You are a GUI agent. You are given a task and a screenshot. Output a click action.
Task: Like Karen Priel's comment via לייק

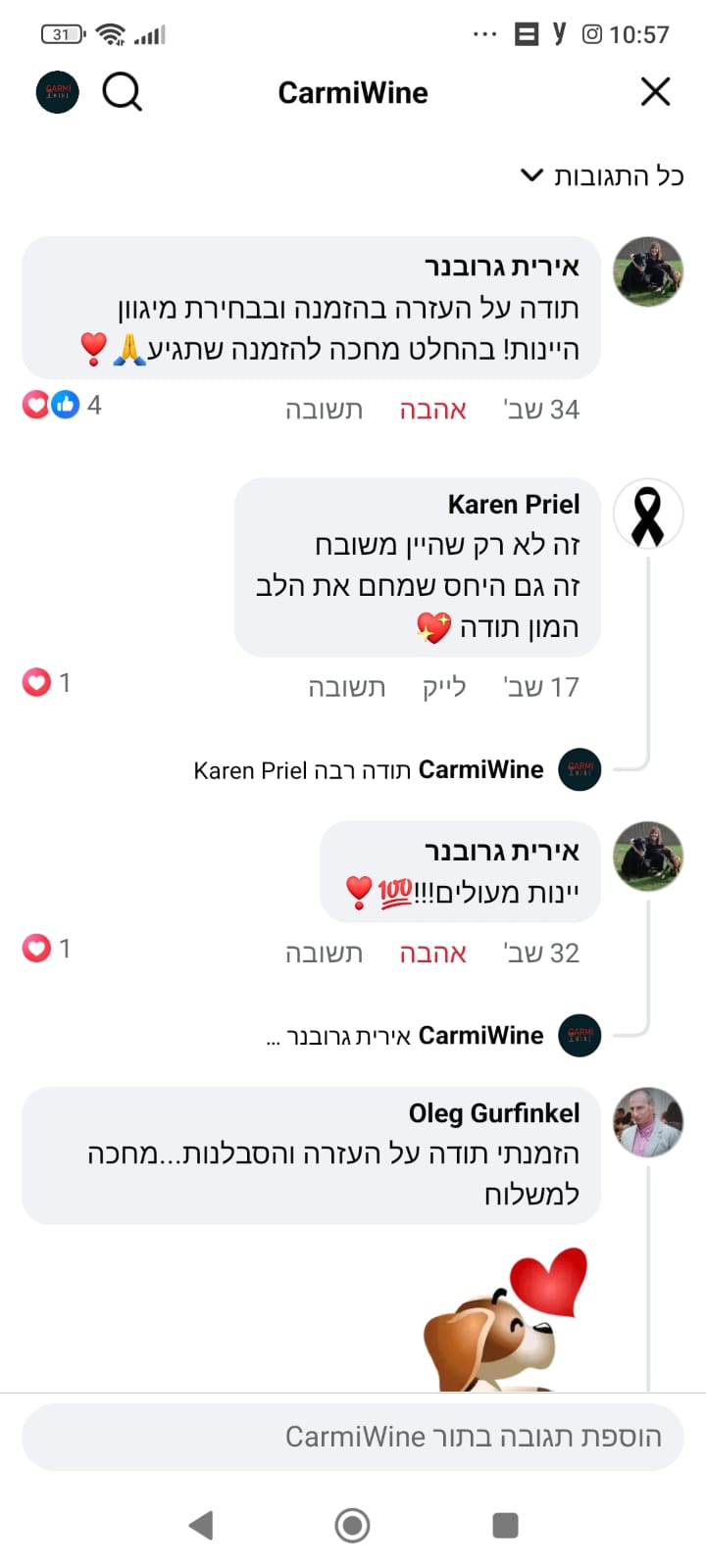tap(444, 687)
